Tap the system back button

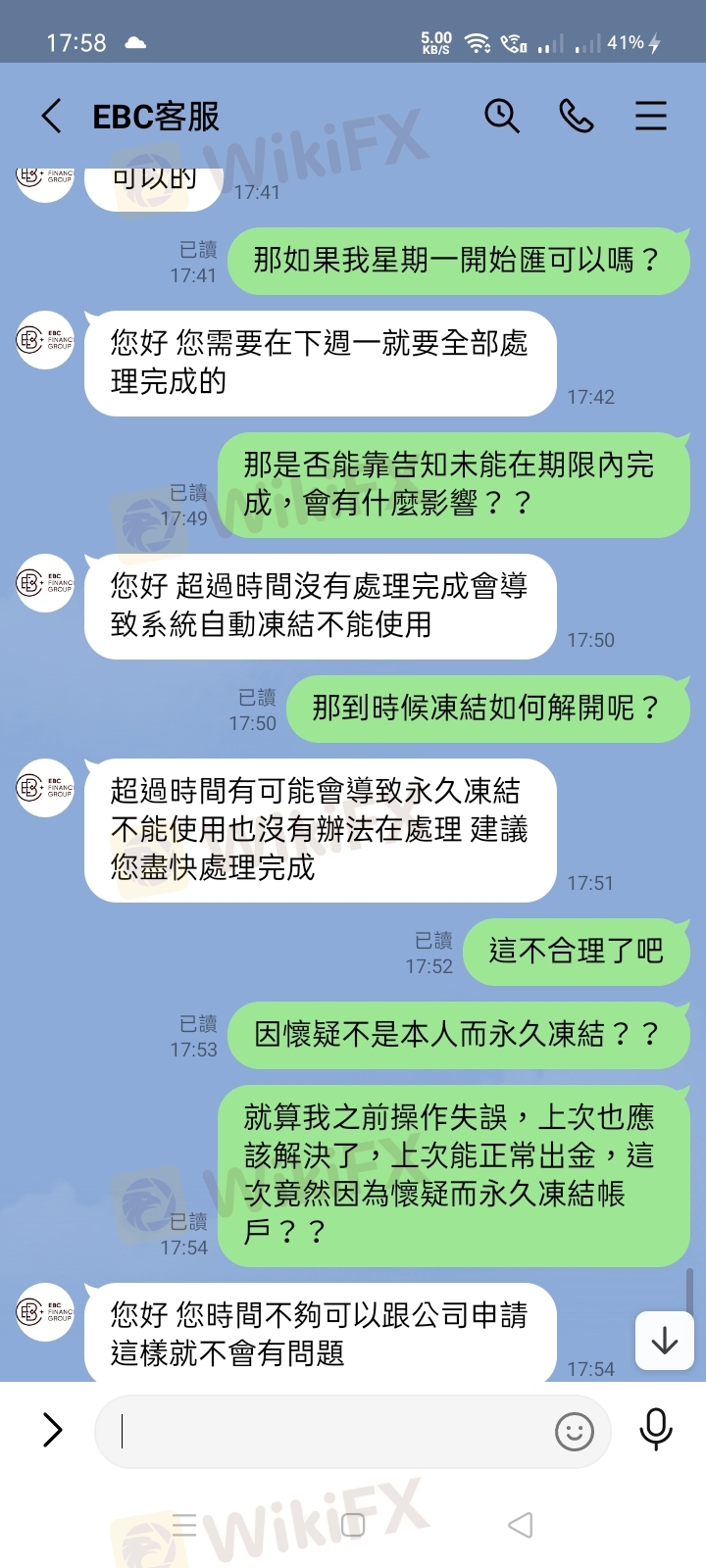pos(521,1525)
